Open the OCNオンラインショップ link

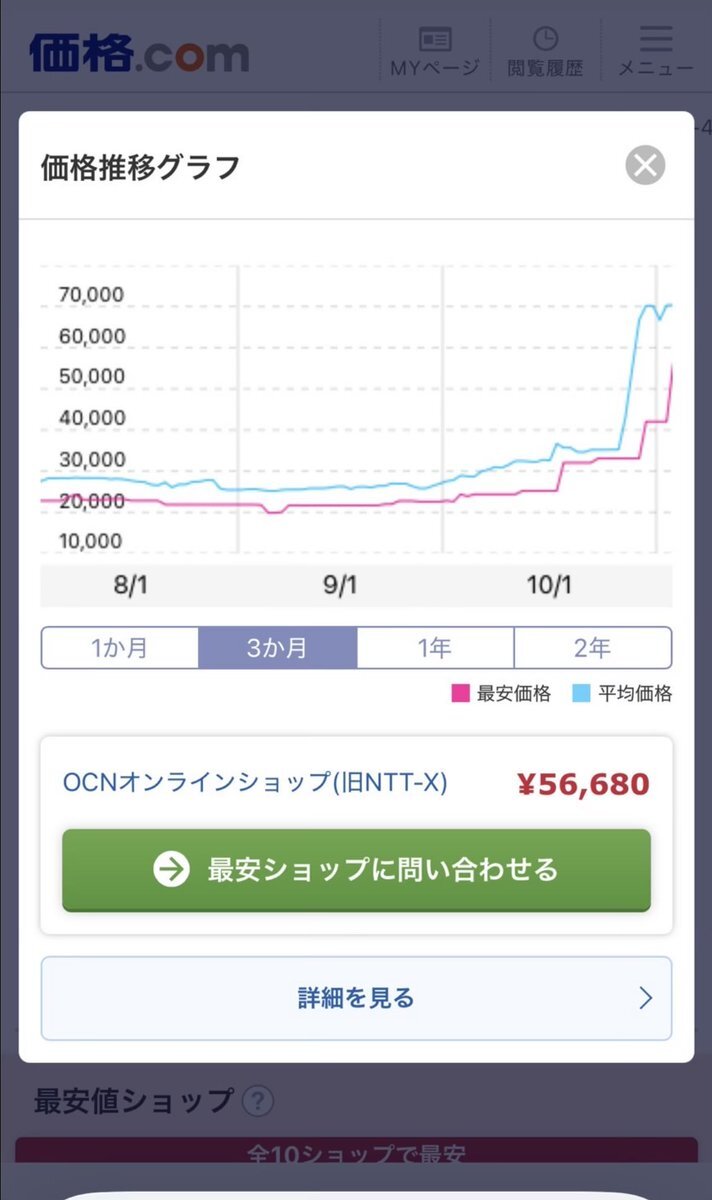(255, 783)
